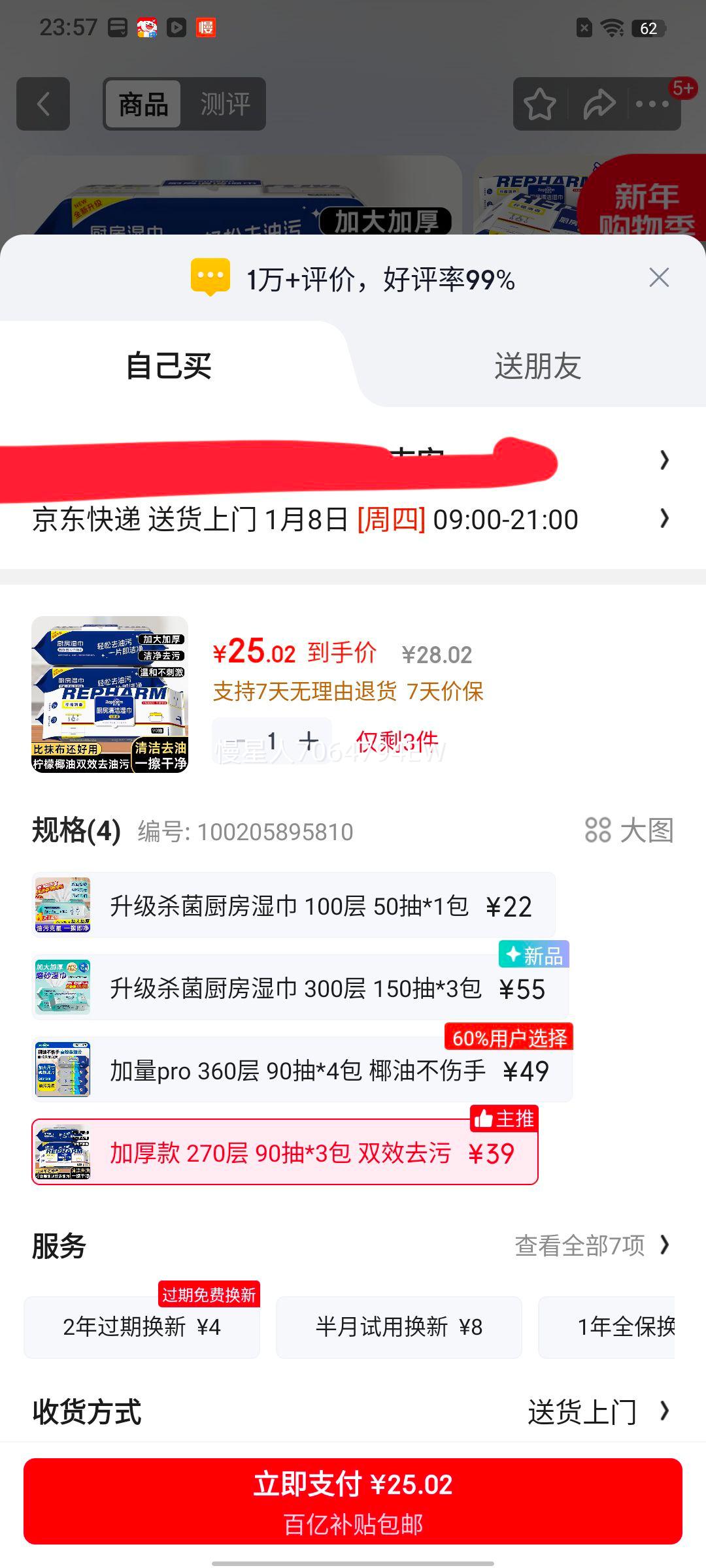This screenshot has height=1568, width=706.
Task: Switch to the 测评 tab
Action: click(226, 105)
